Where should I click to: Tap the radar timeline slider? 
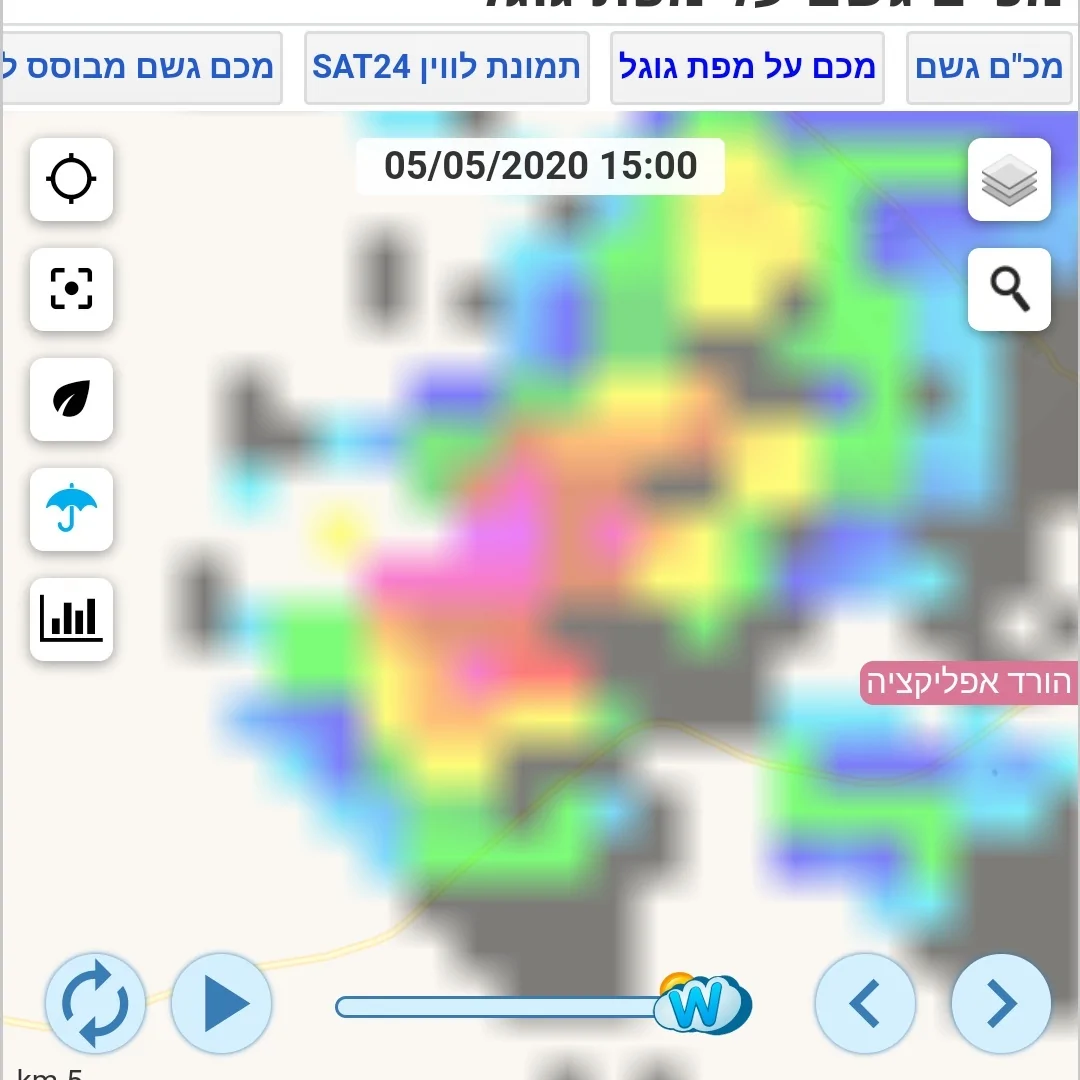point(500,1006)
